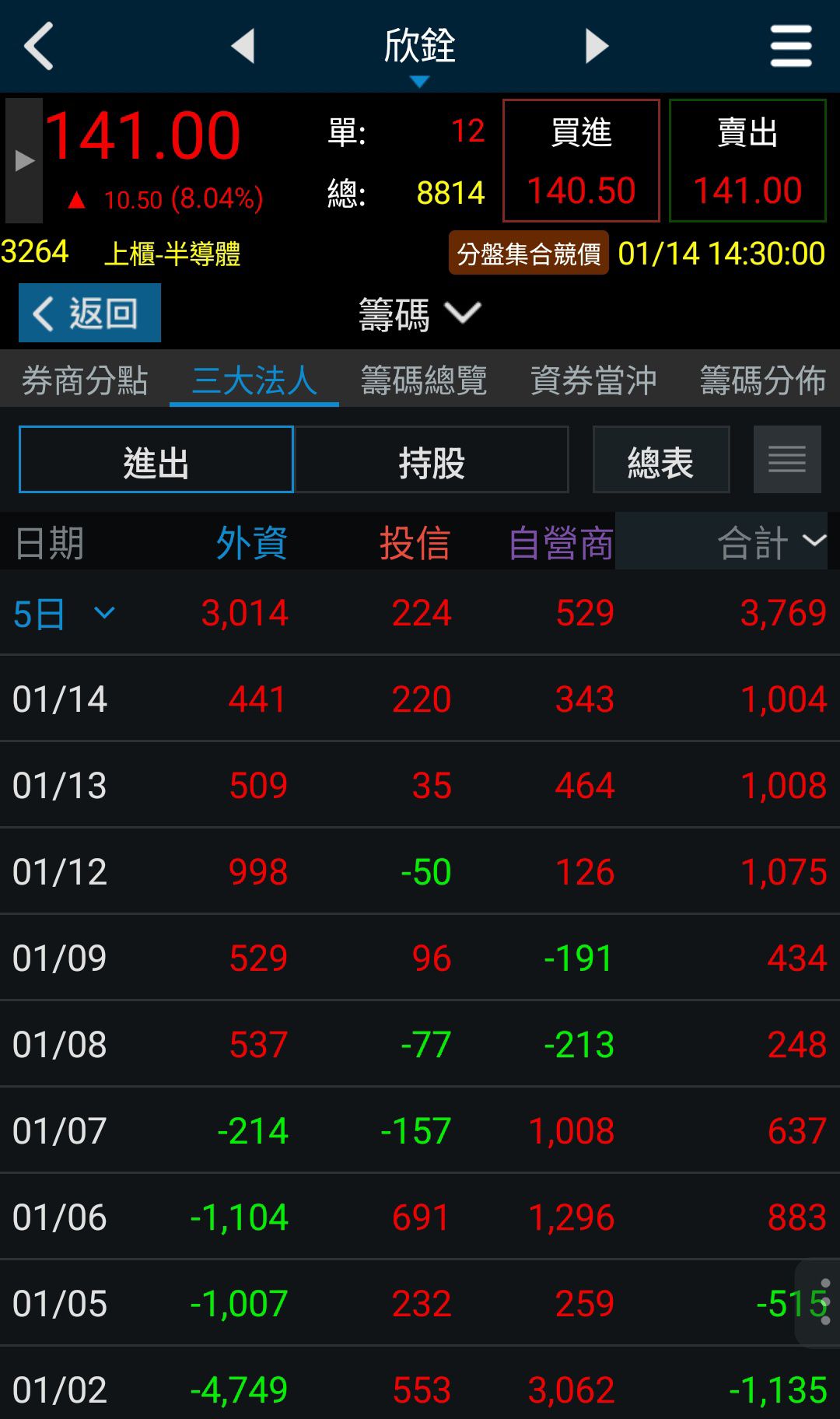Change the 5日 period dropdown

point(64,614)
